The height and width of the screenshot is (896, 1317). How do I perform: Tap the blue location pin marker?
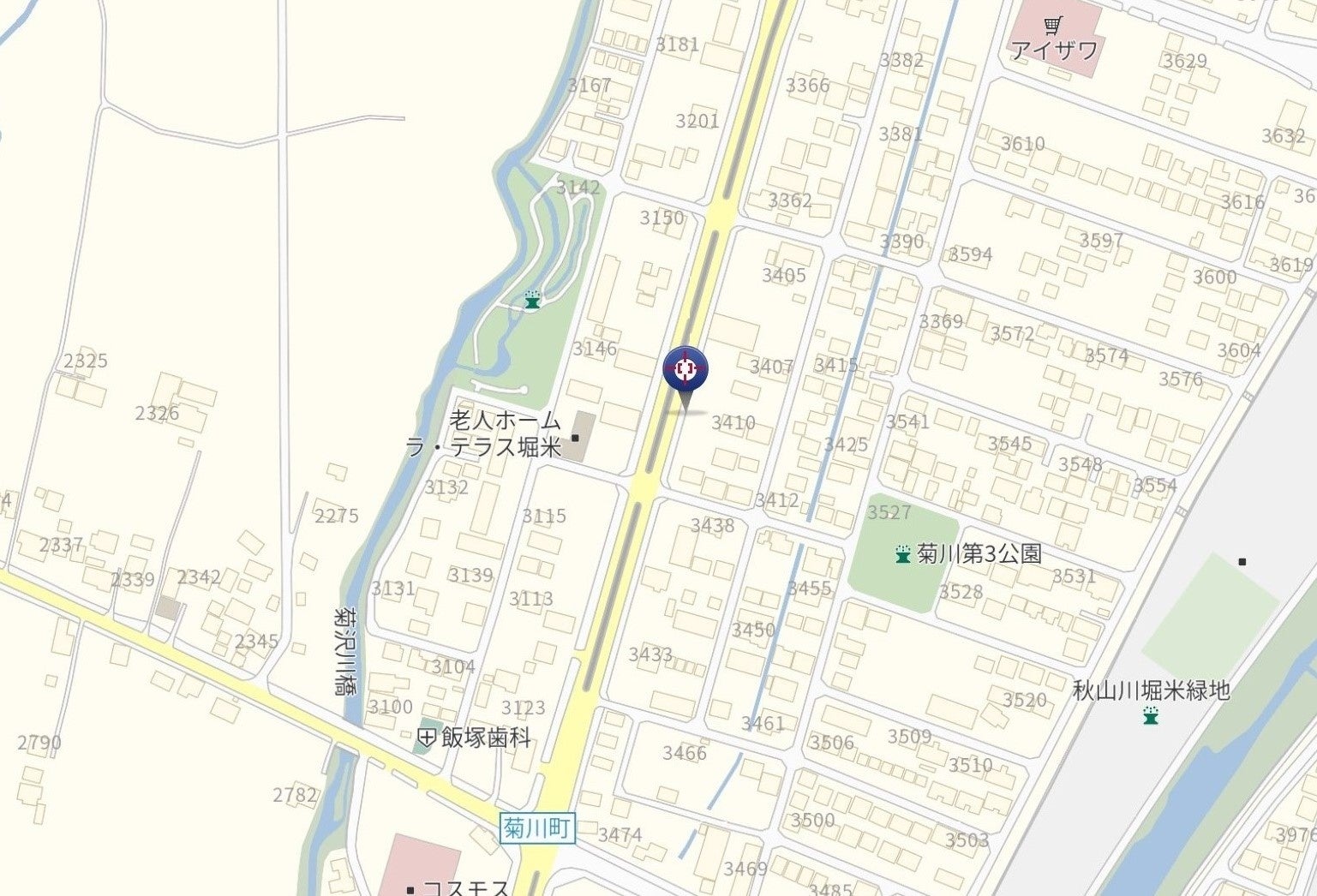click(x=685, y=370)
